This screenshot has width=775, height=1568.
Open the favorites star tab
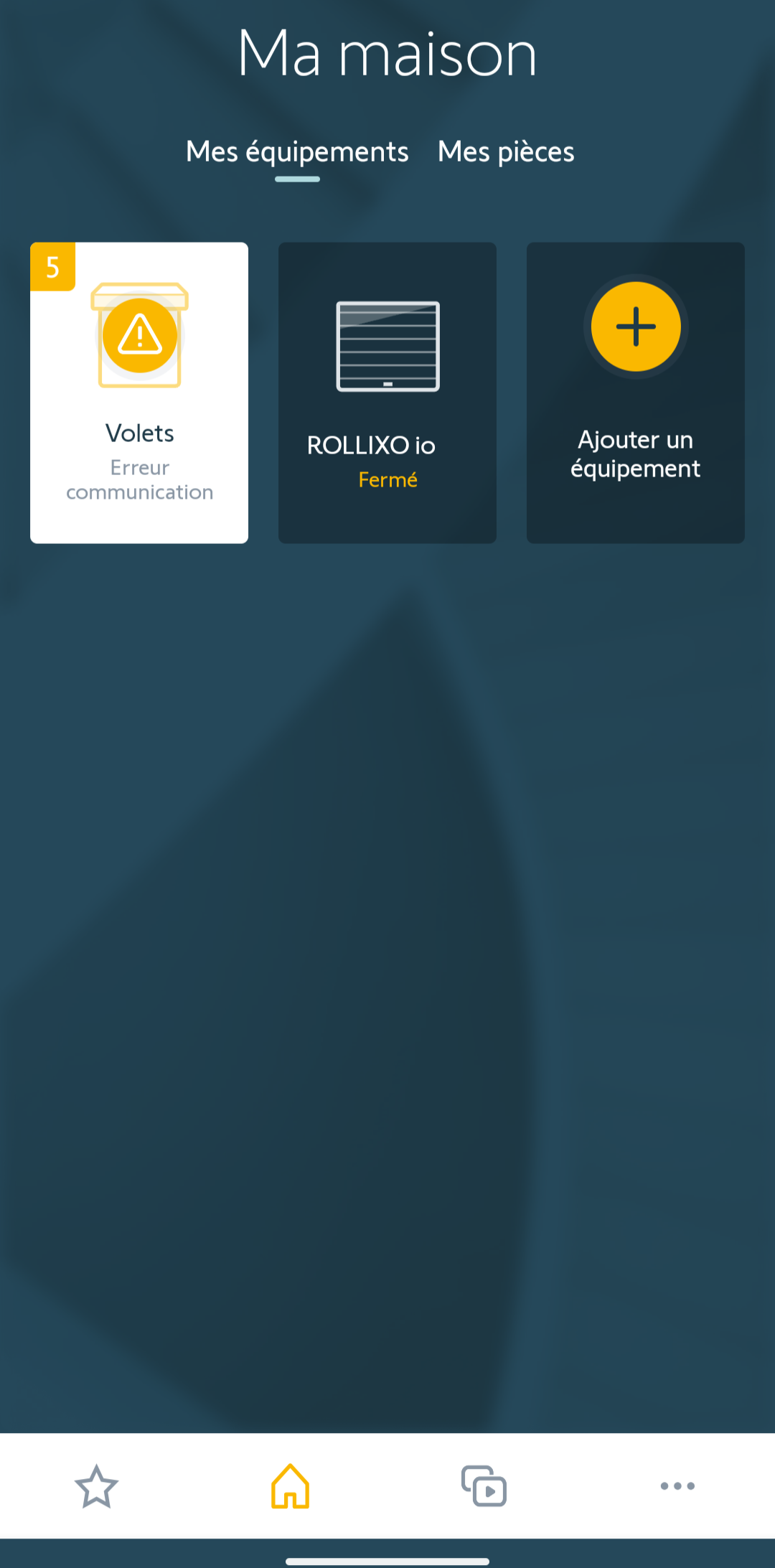click(96, 1486)
